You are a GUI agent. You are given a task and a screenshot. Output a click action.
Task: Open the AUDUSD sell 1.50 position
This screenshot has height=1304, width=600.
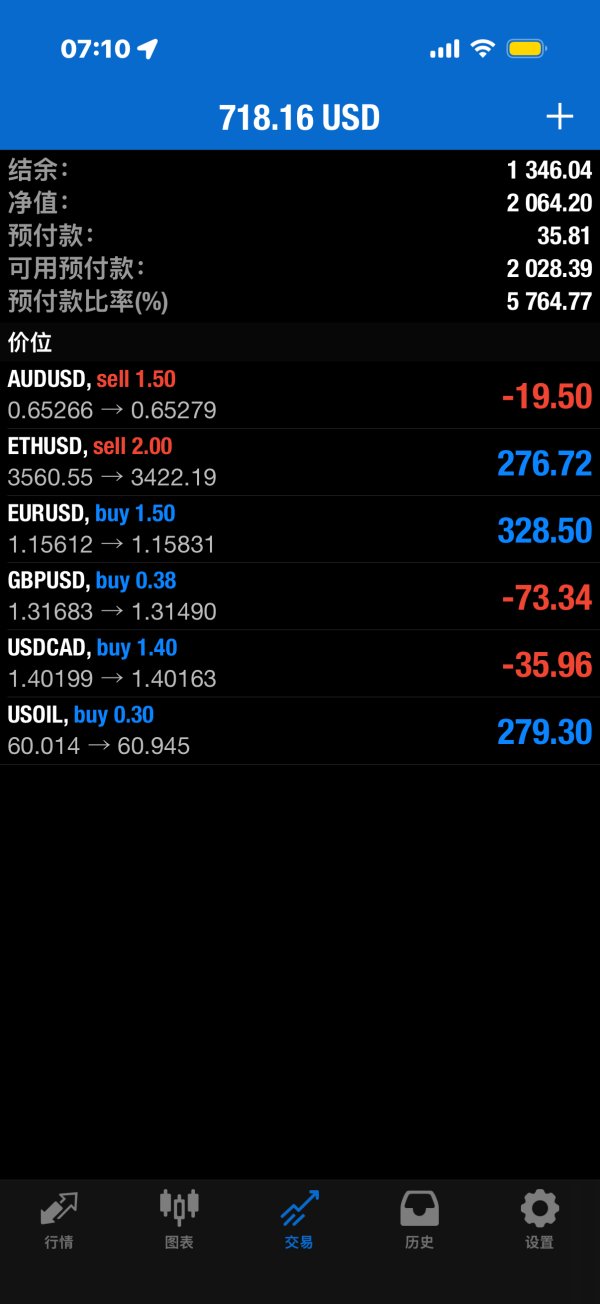click(300, 395)
